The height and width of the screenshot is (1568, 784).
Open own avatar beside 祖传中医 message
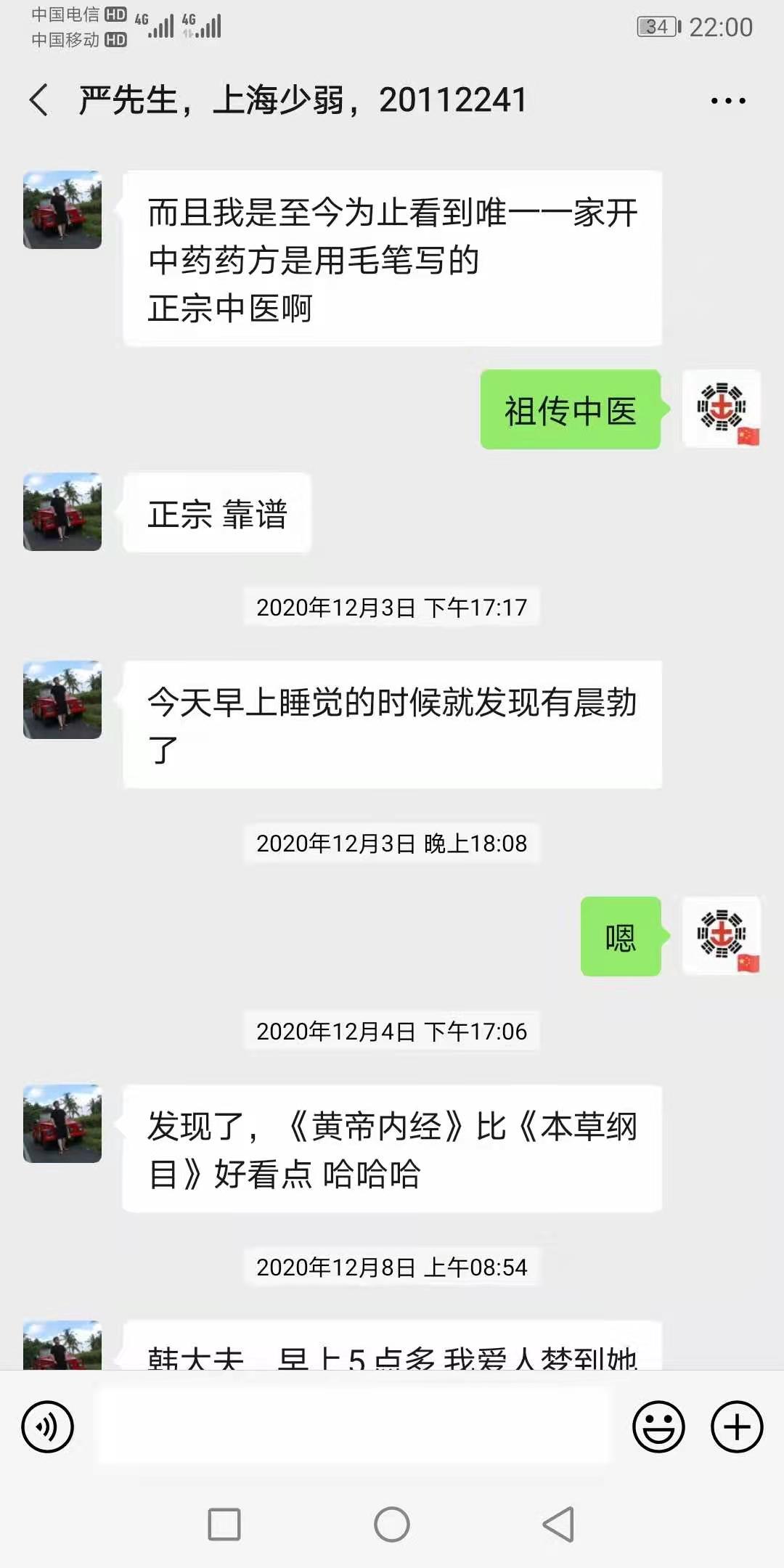tap(722, 409)
